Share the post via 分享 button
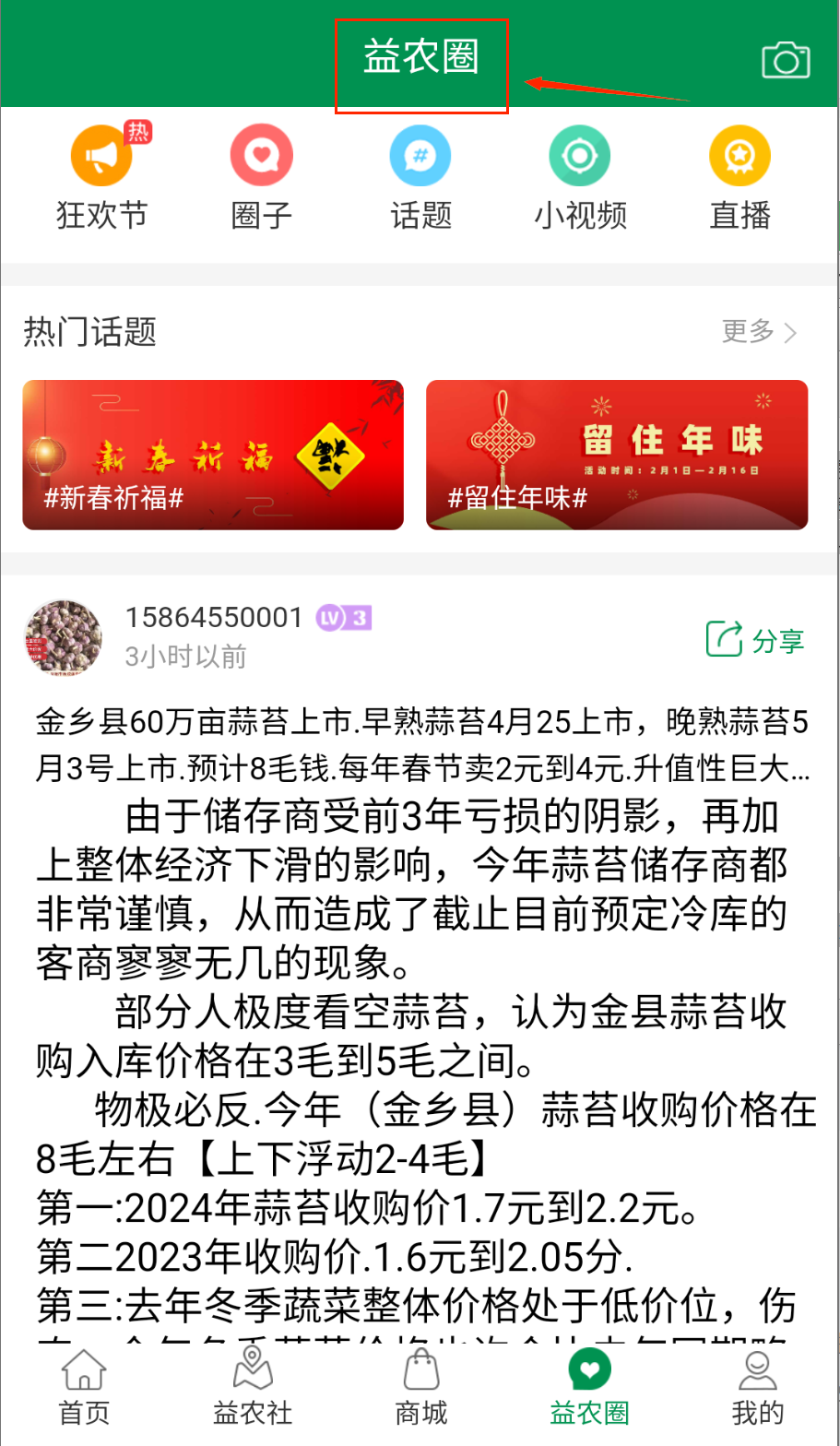Image resolution: width=840 pixels, height=1446 pixels. click(x=755, y=639)
